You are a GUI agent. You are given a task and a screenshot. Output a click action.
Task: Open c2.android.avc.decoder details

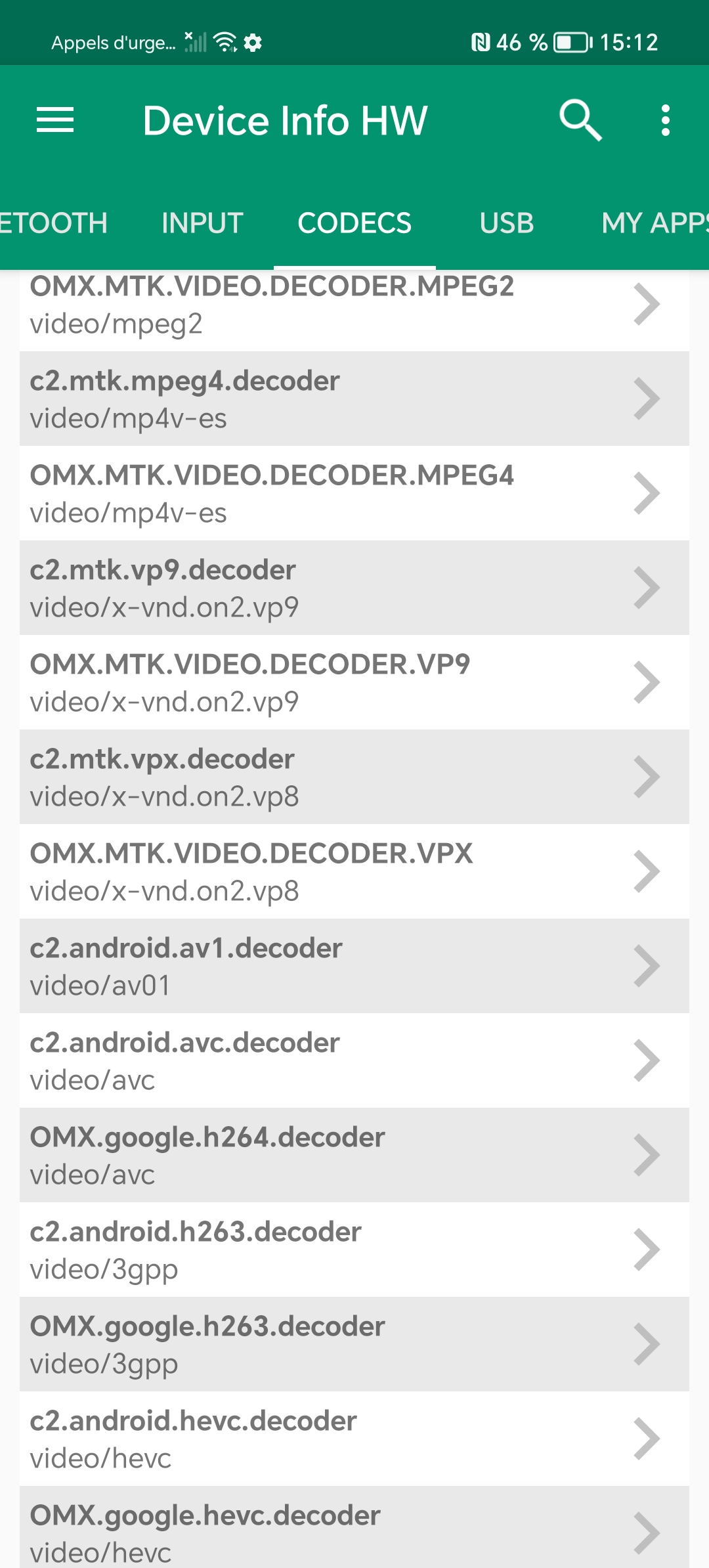(x=354, y=1061)
